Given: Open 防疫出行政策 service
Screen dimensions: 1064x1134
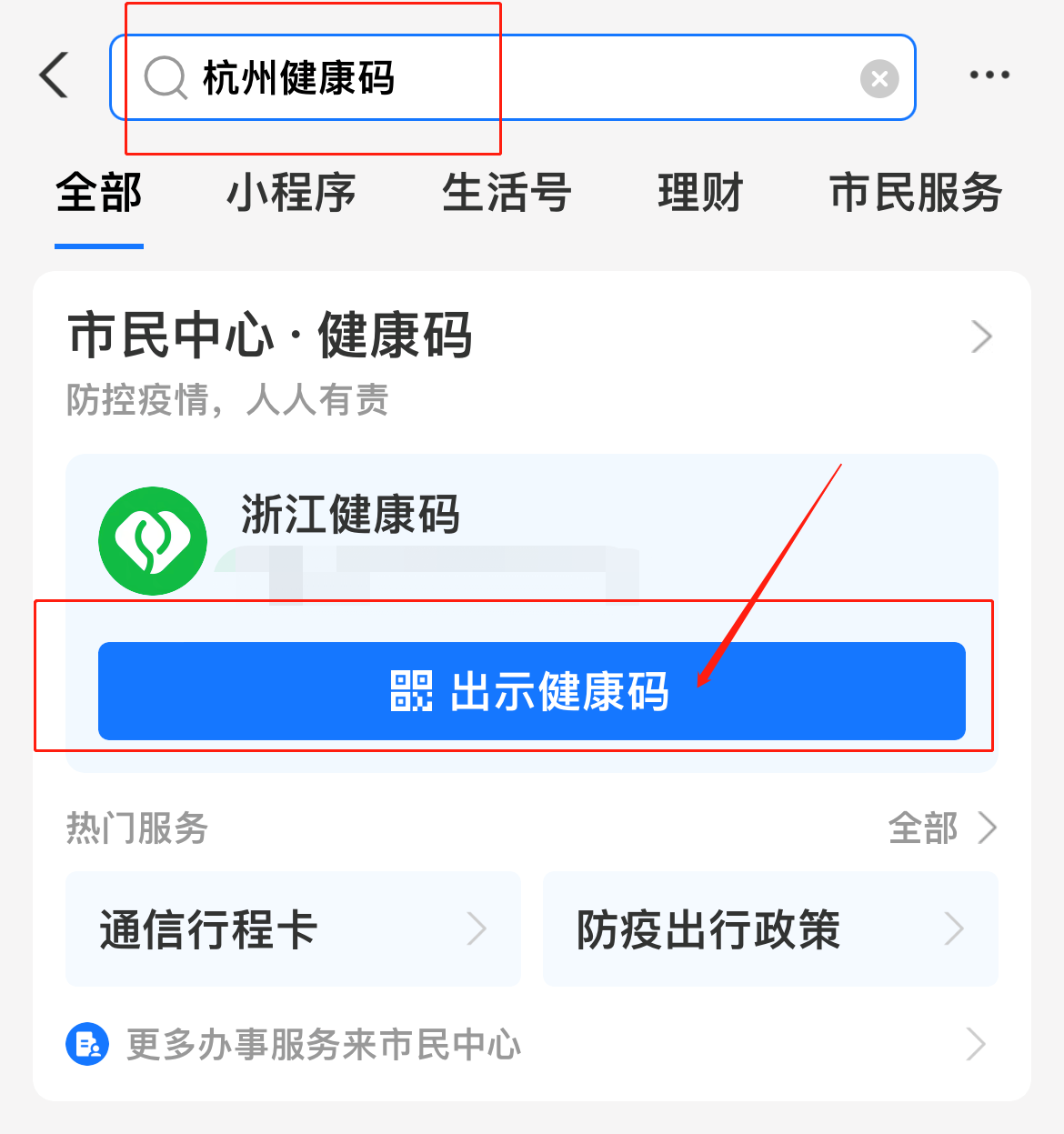Looking at the screenshot, I should [769, 929].
